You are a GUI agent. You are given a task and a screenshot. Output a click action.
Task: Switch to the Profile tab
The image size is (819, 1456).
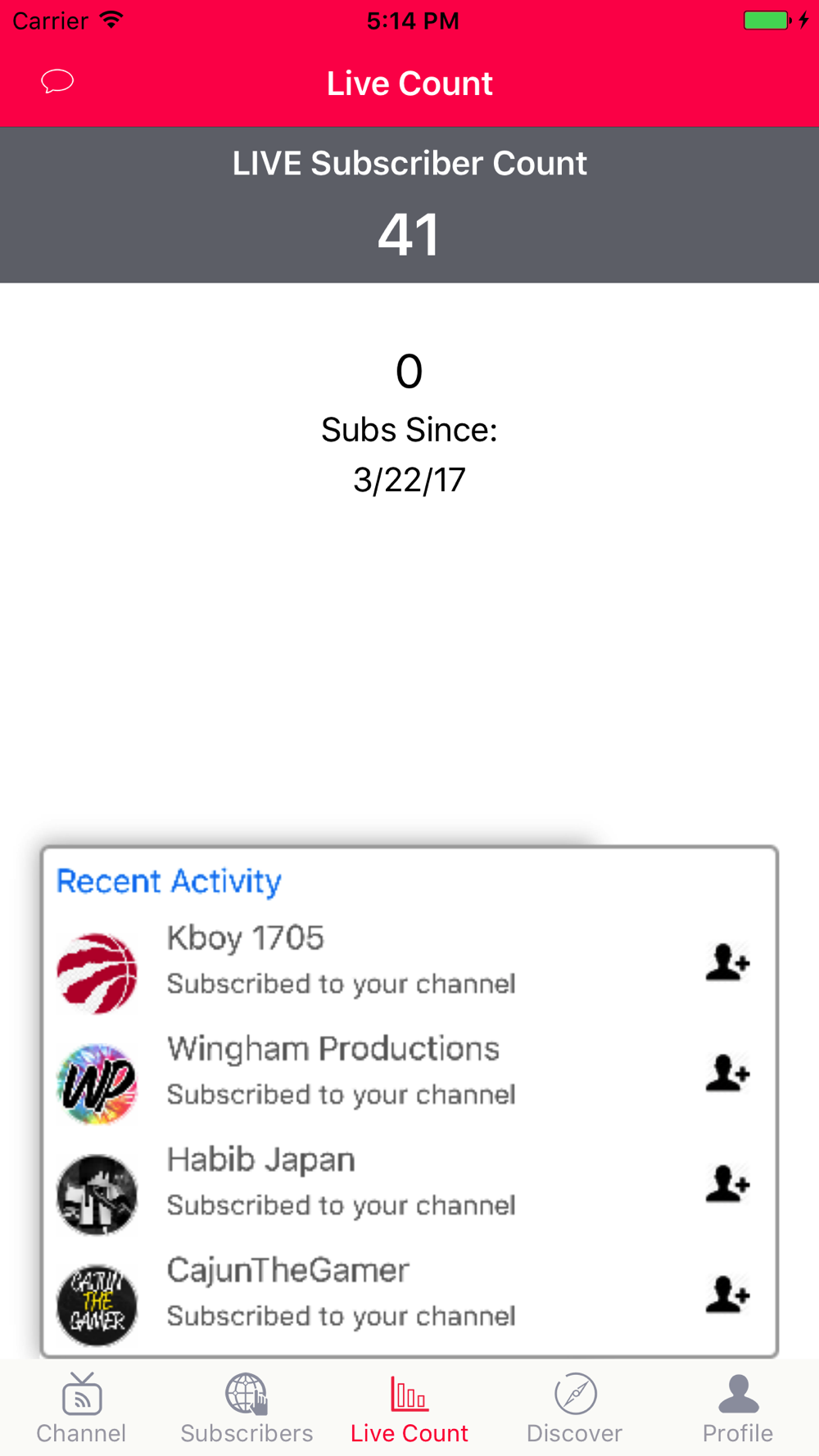pyautogui.click(x=738, y=1409)
